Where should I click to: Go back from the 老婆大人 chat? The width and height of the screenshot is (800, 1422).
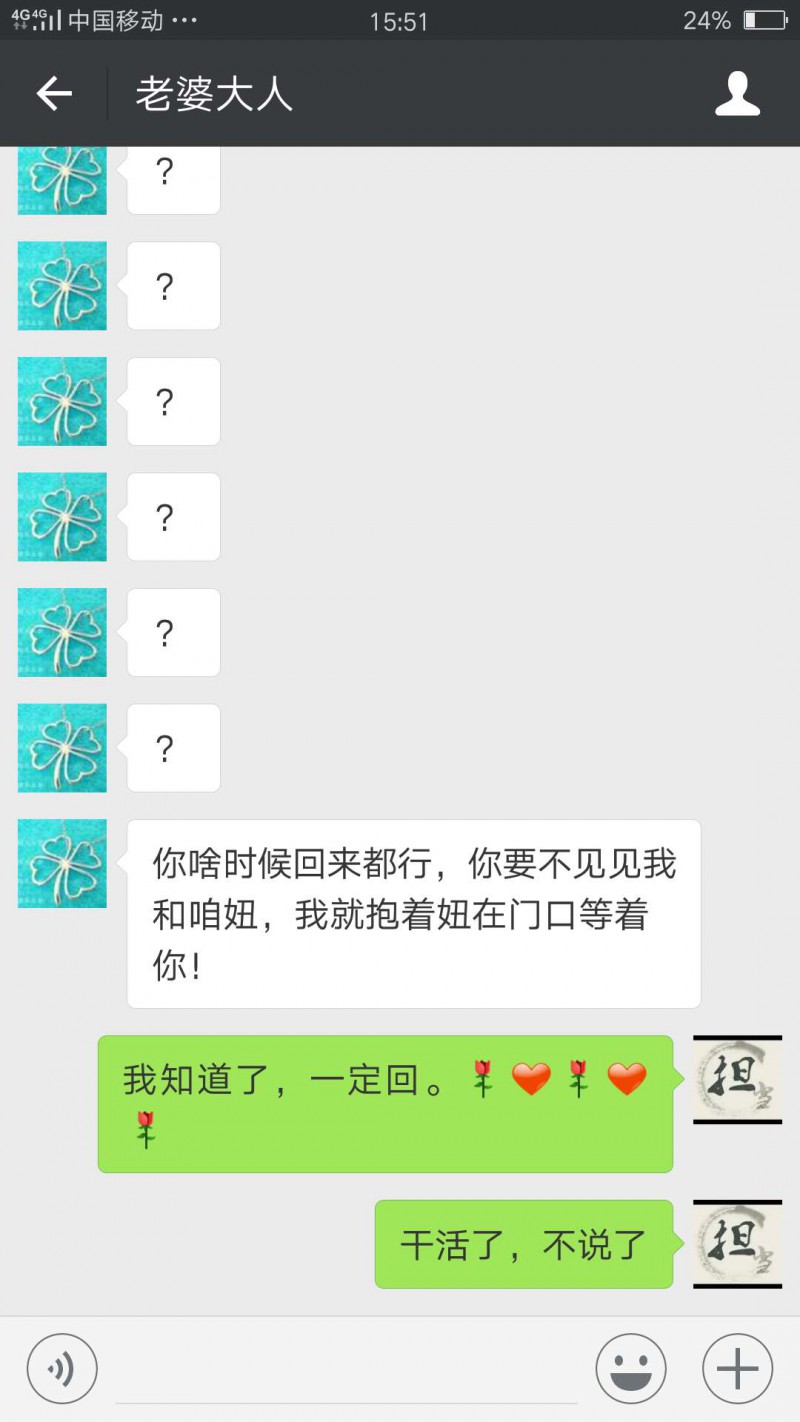click(54, 94)
